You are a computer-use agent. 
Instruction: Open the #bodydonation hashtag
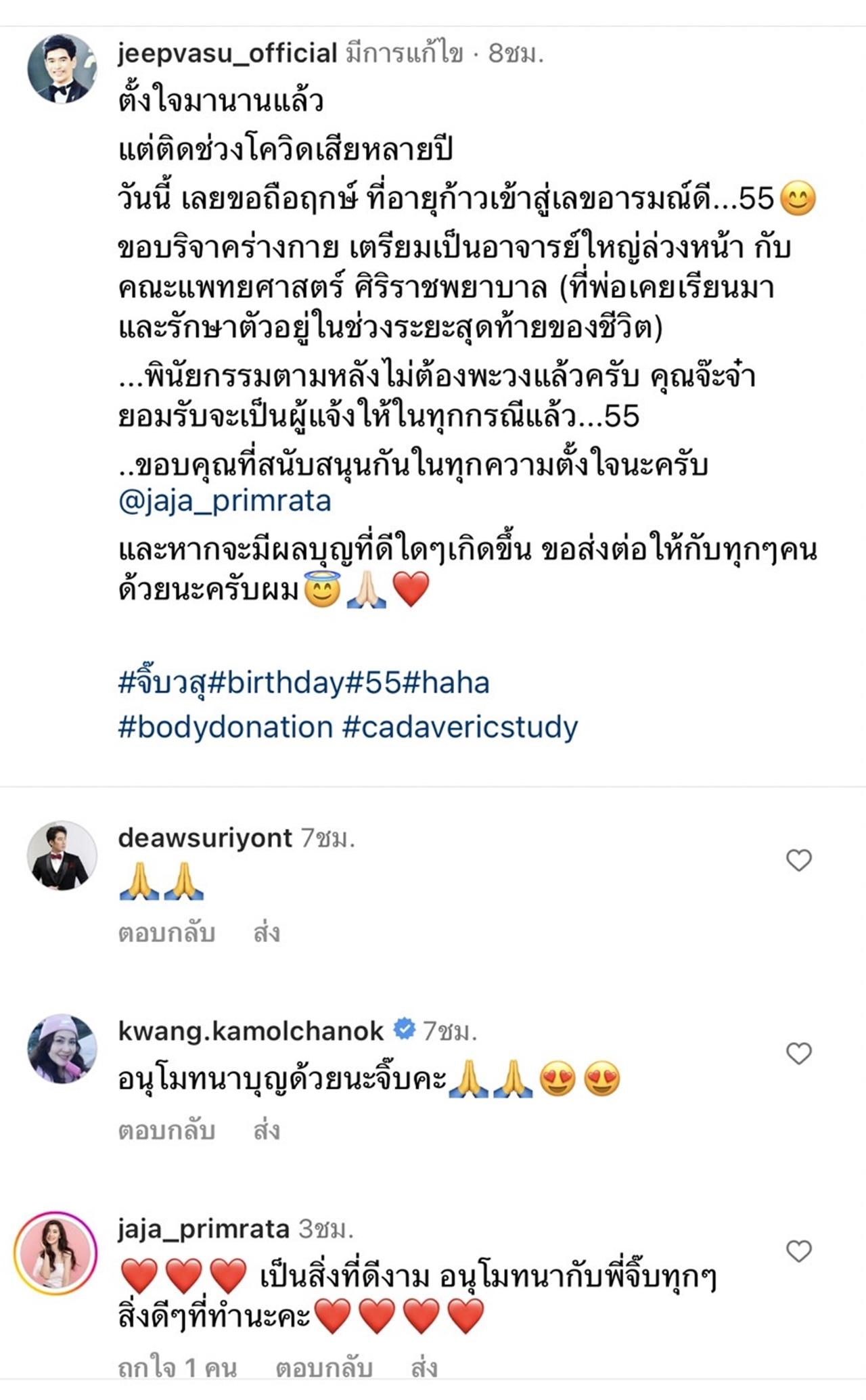coord(225,727)
